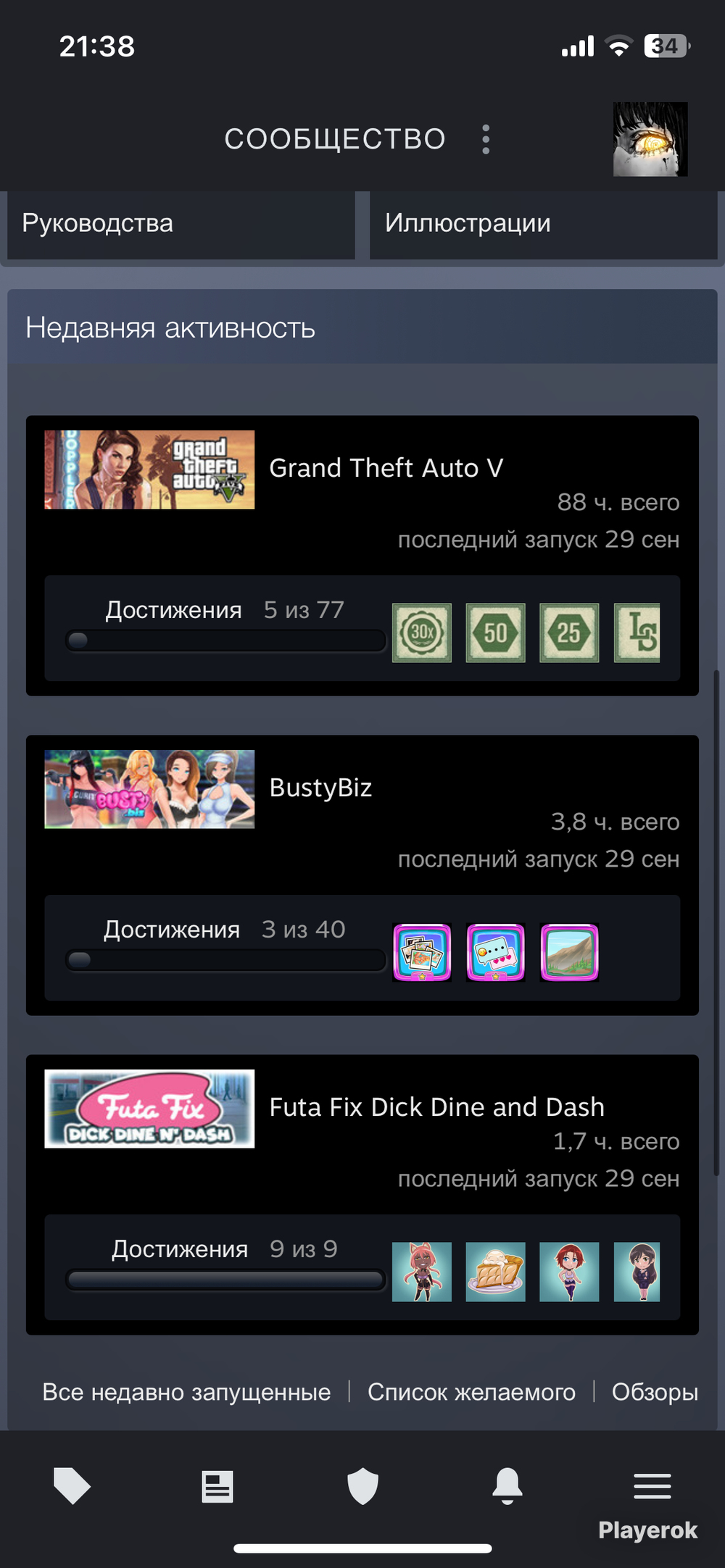
Task: Open Все недавно запущенные link
Action: 186,1392
